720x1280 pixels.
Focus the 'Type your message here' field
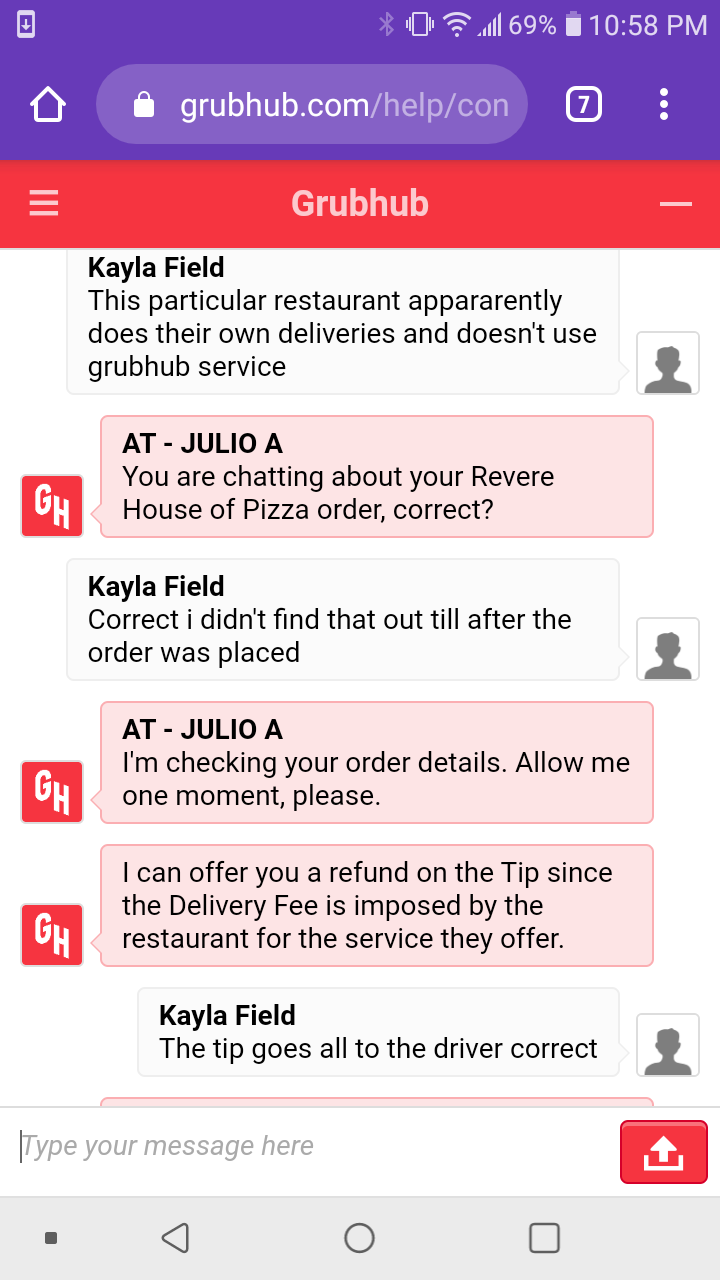(x=310, y=1146)
